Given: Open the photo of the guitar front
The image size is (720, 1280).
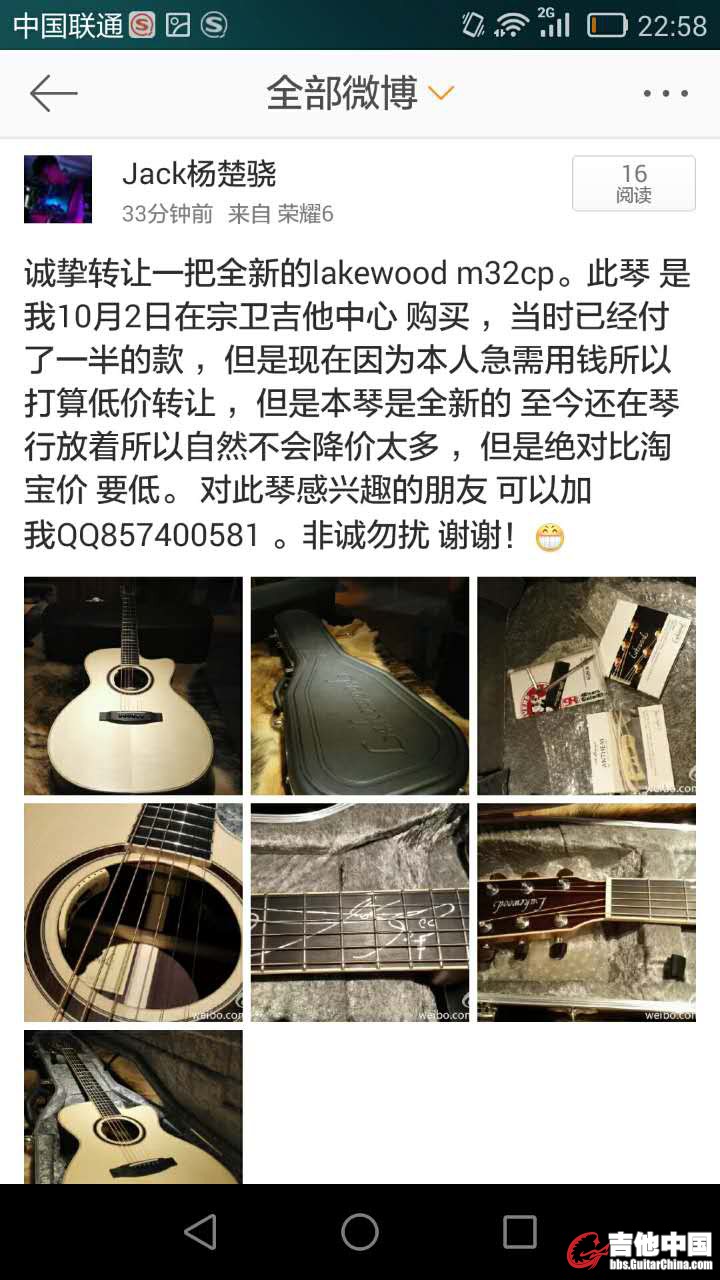Looking at the screenshot, I should point(133,686).
